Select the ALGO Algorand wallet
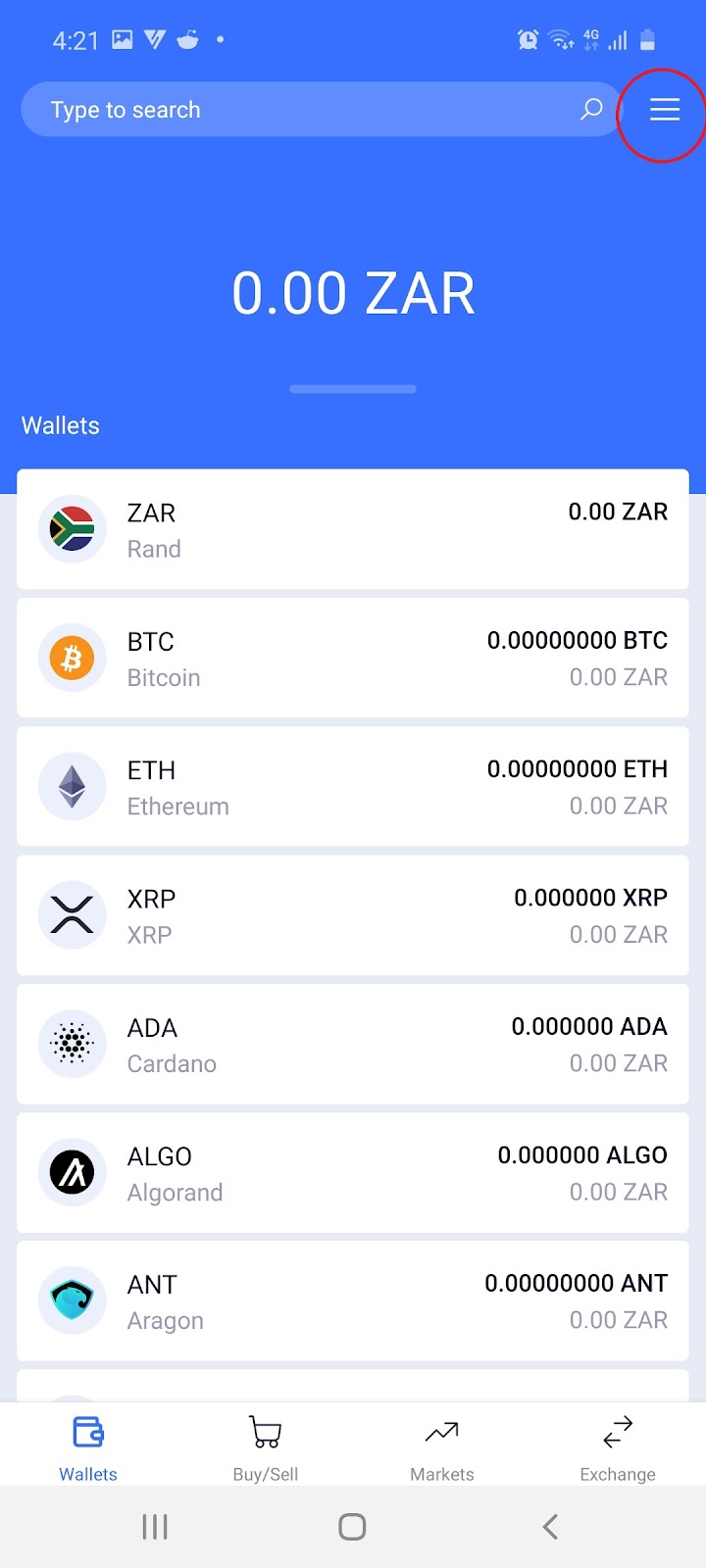The image size is (706, 1568). [353, 1173]
